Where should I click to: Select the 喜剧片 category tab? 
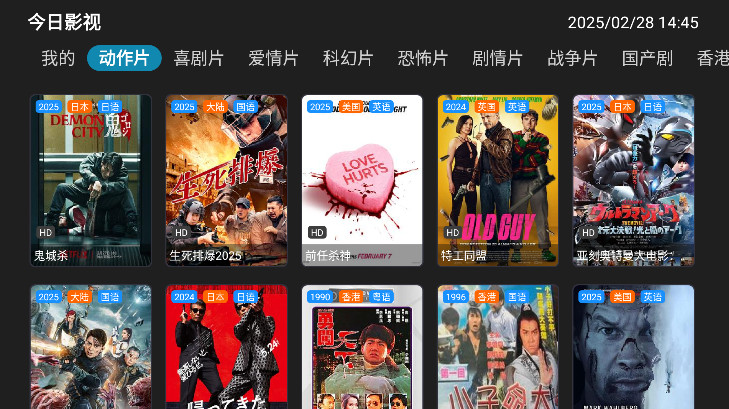coord(198,58)
